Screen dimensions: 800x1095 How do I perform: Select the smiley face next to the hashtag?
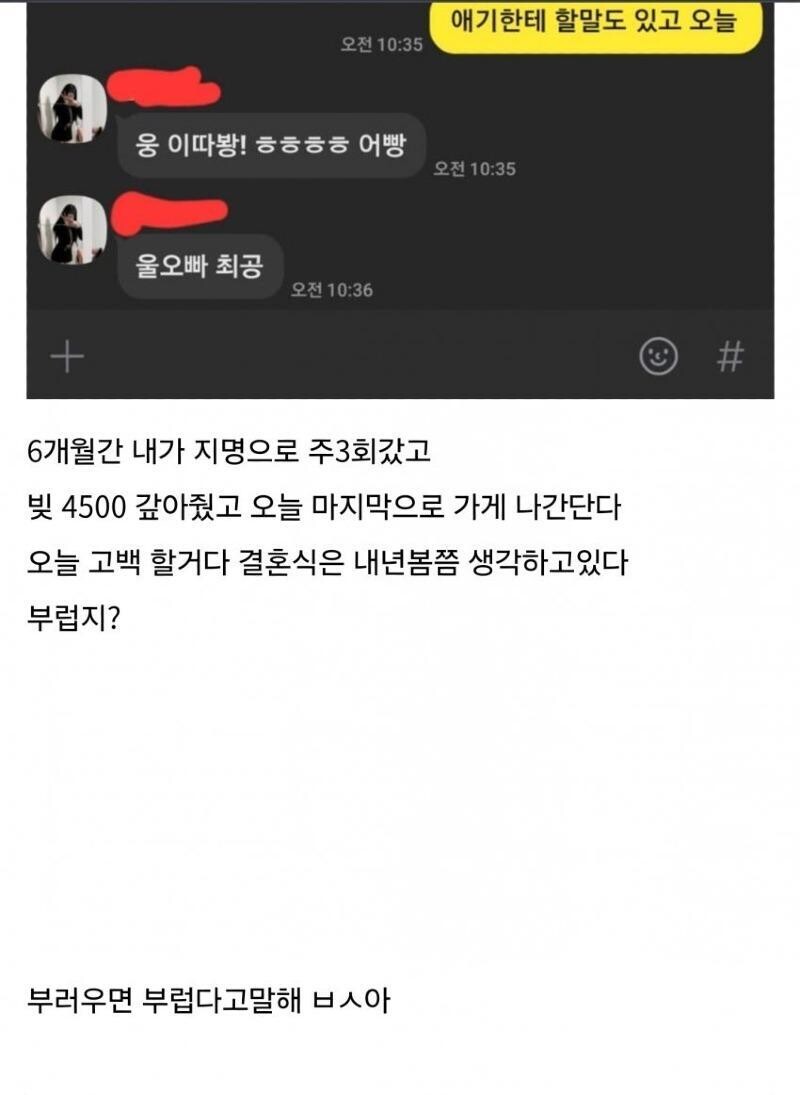tap(658, 353)
